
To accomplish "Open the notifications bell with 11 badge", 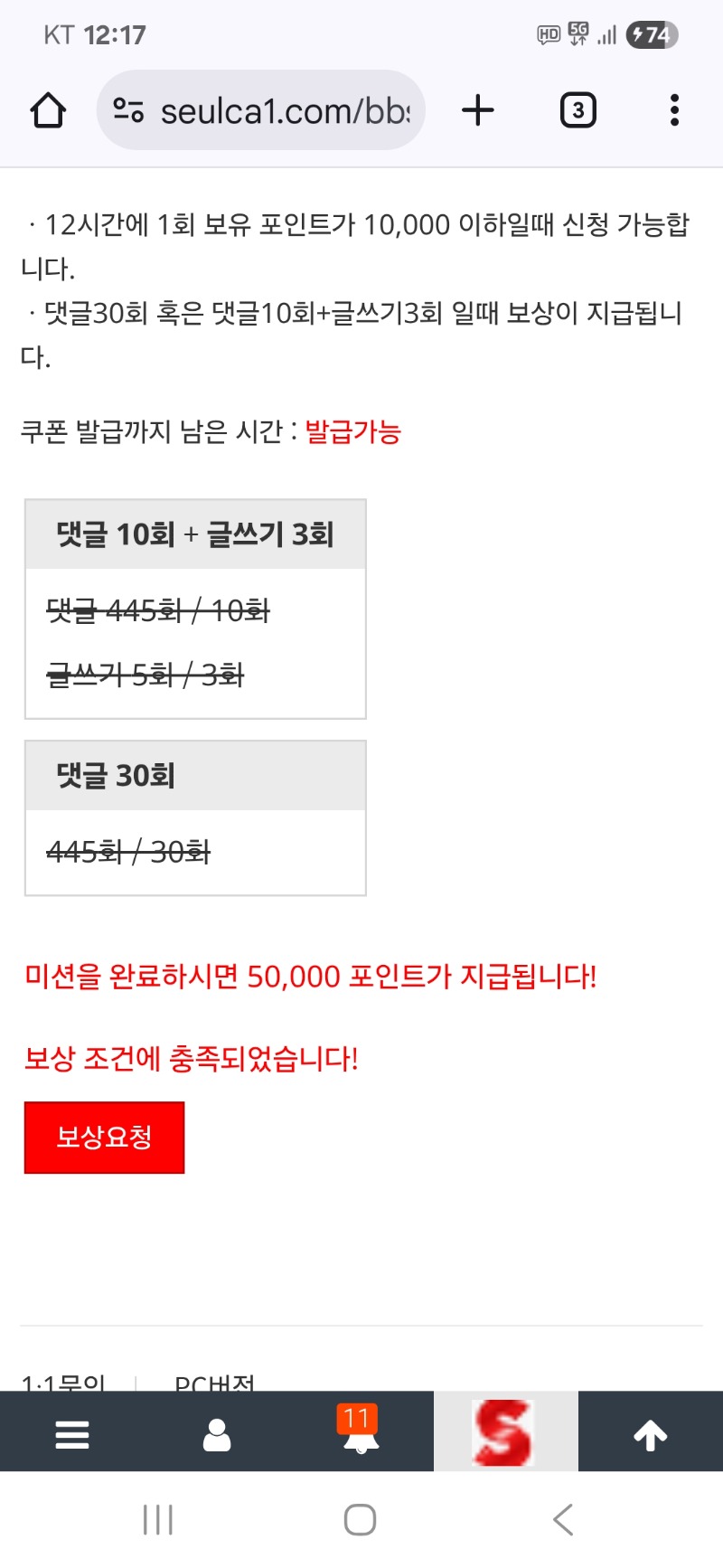I will pyautogui.click(x=360, y=1431).
